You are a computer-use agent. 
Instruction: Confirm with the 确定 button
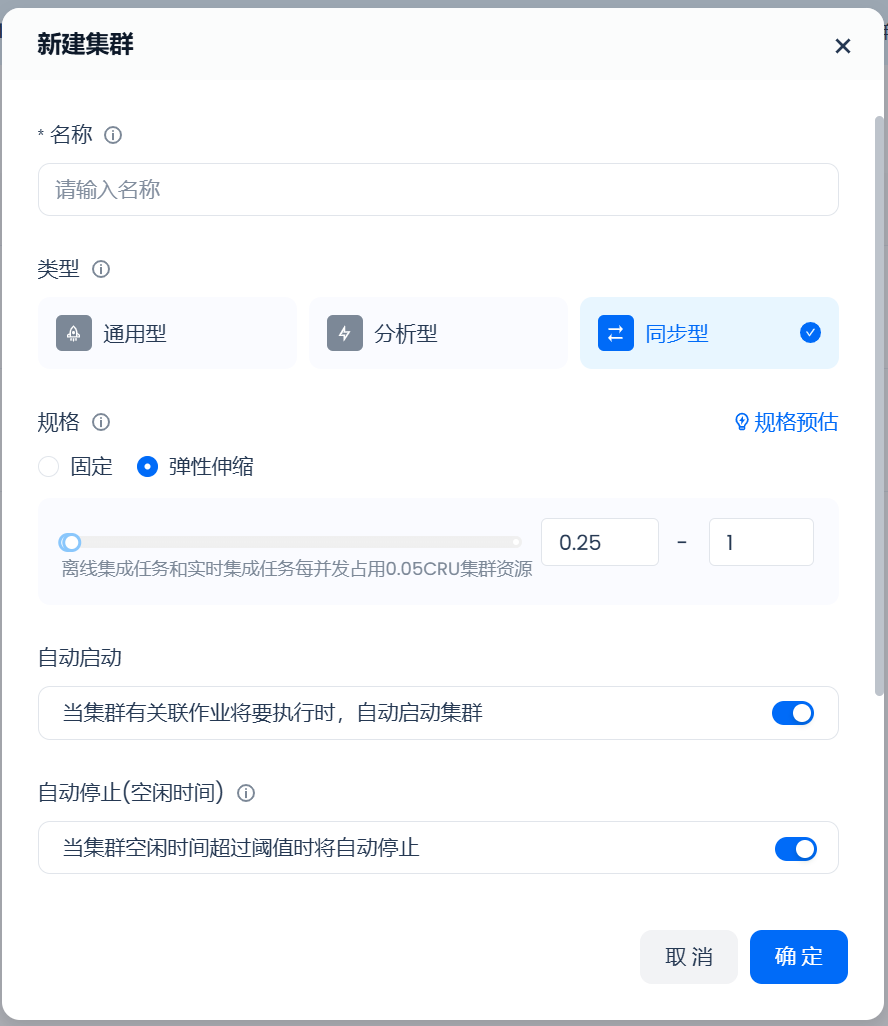(x=798, y=957)
